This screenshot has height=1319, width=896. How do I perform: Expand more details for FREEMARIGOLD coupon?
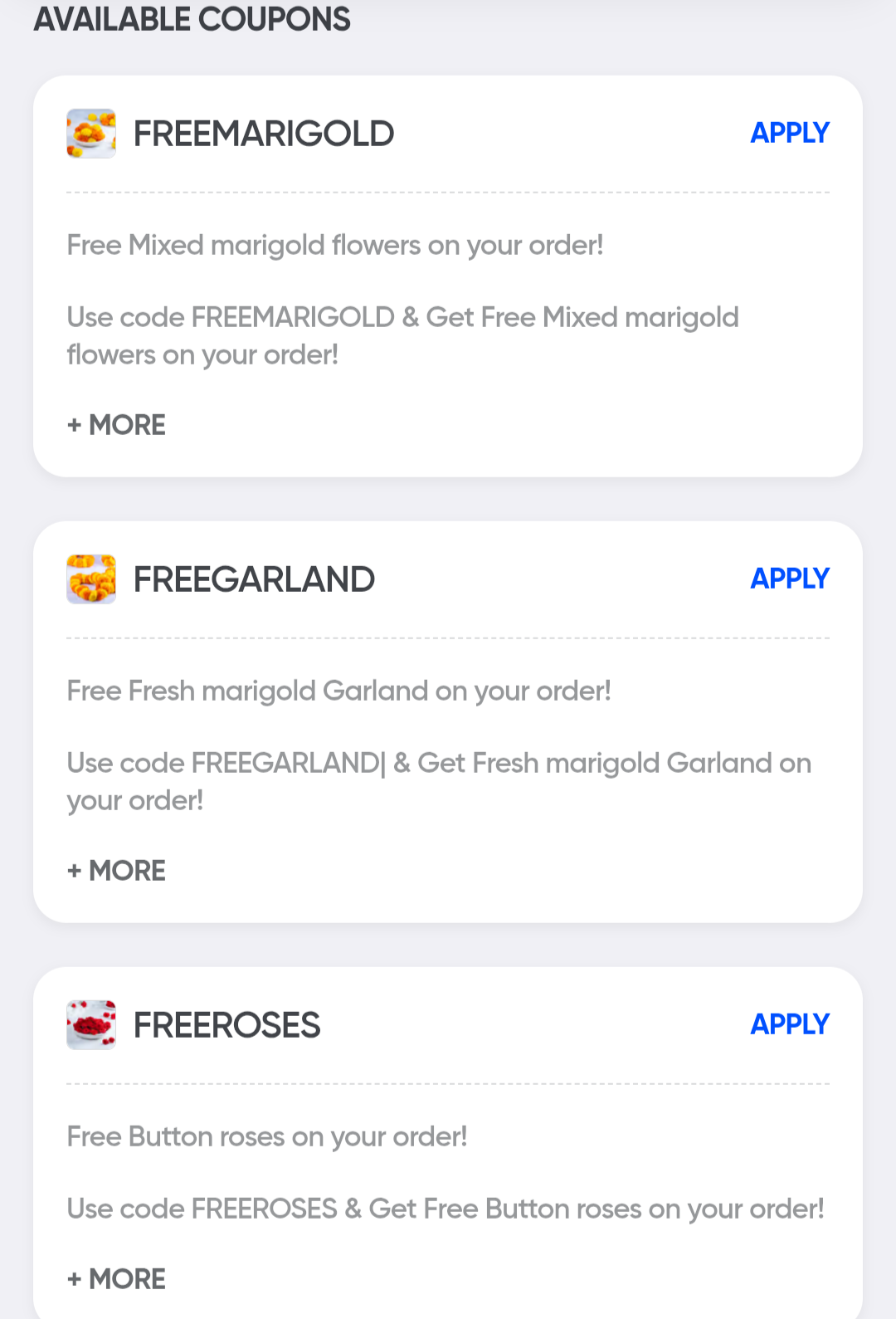[x=117, y=425]
